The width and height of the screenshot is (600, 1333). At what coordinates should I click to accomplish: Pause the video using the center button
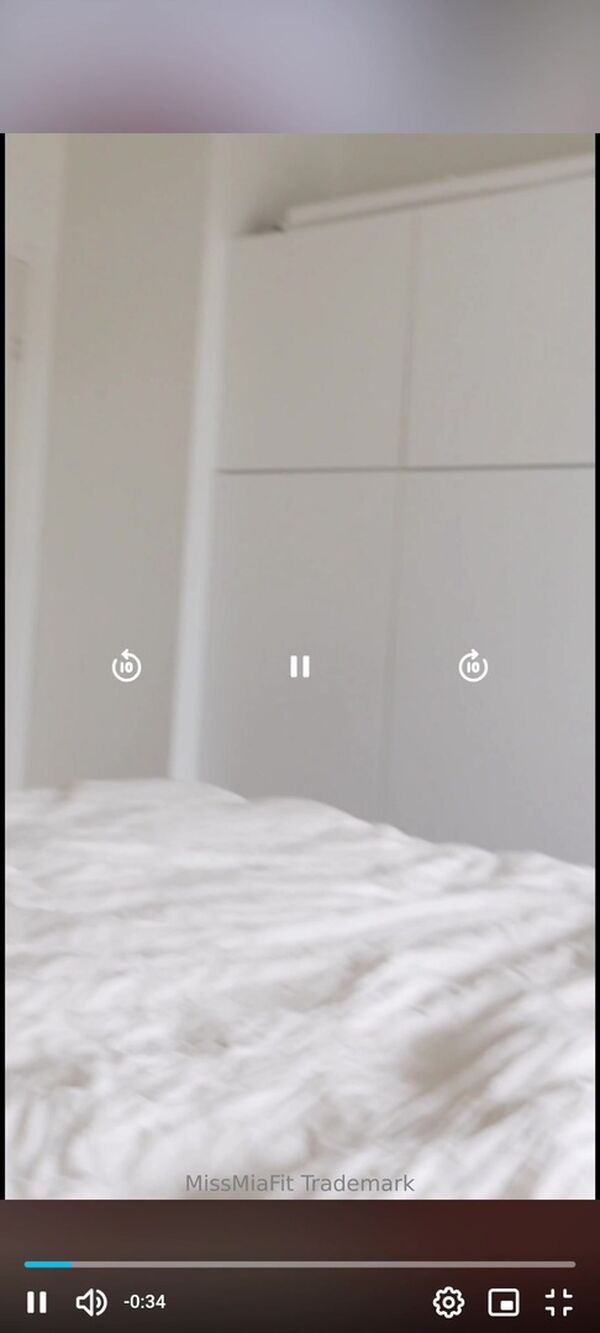pos(299,666)
